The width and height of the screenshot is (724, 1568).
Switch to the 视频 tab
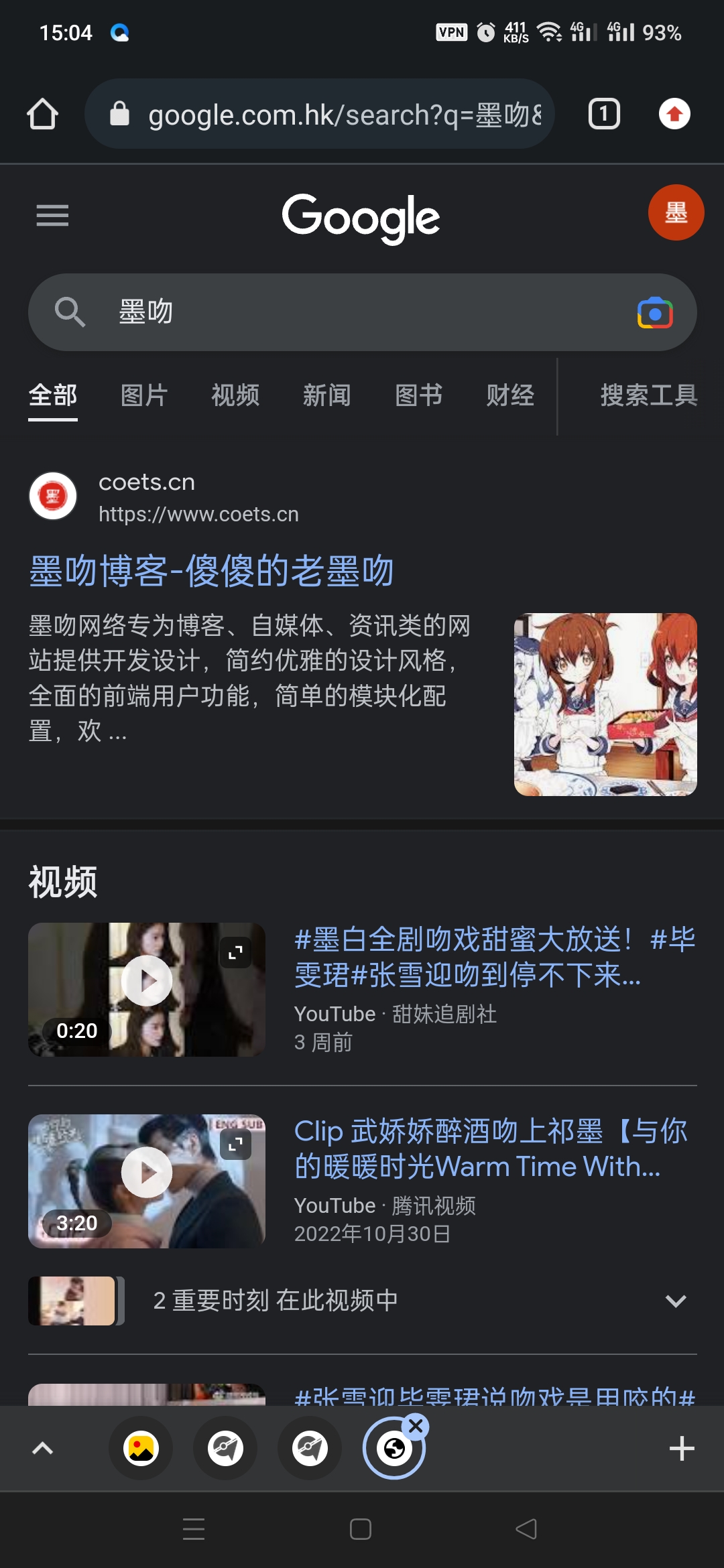[235, 396]
